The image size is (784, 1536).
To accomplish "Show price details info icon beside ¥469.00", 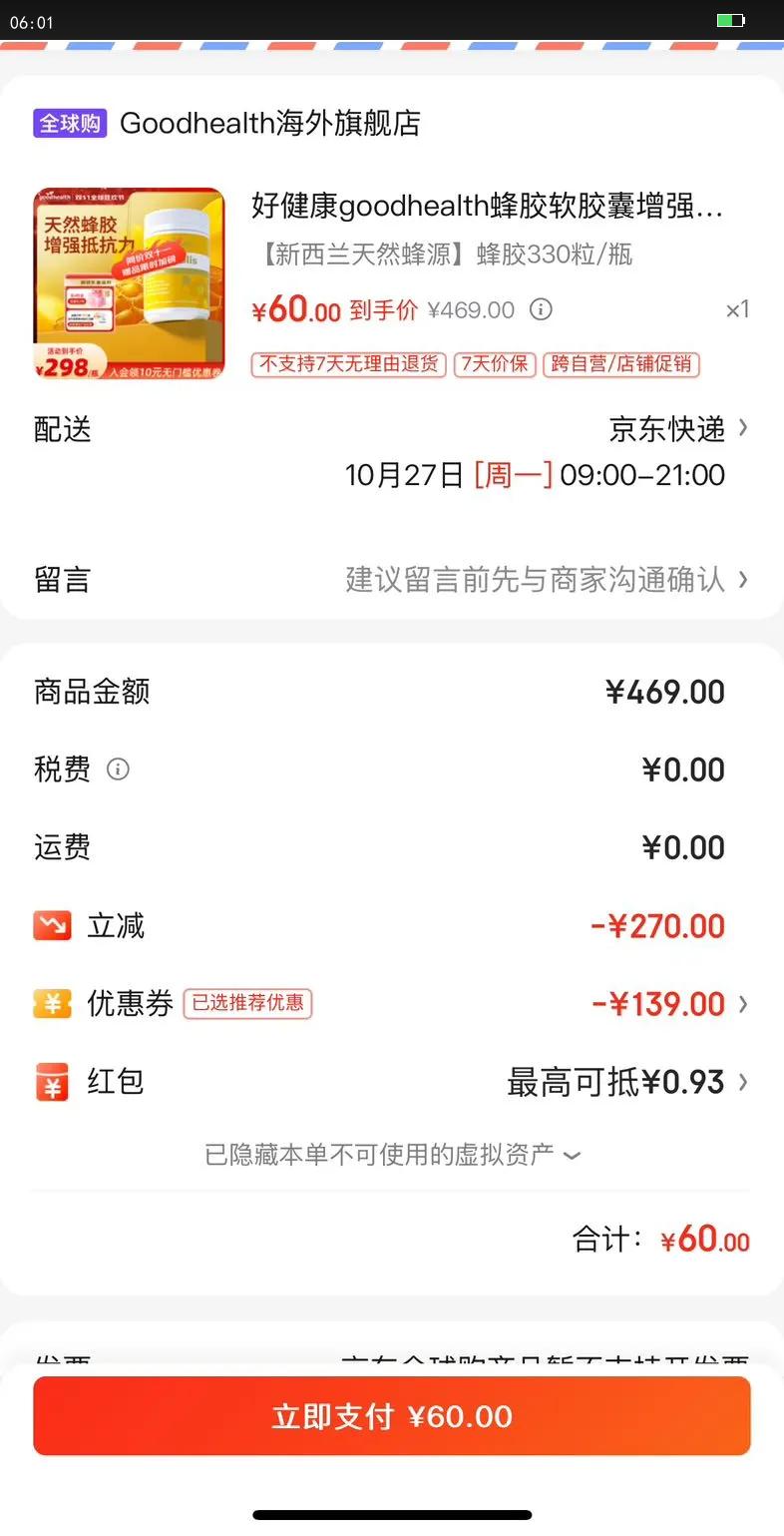I will point(541,309).
